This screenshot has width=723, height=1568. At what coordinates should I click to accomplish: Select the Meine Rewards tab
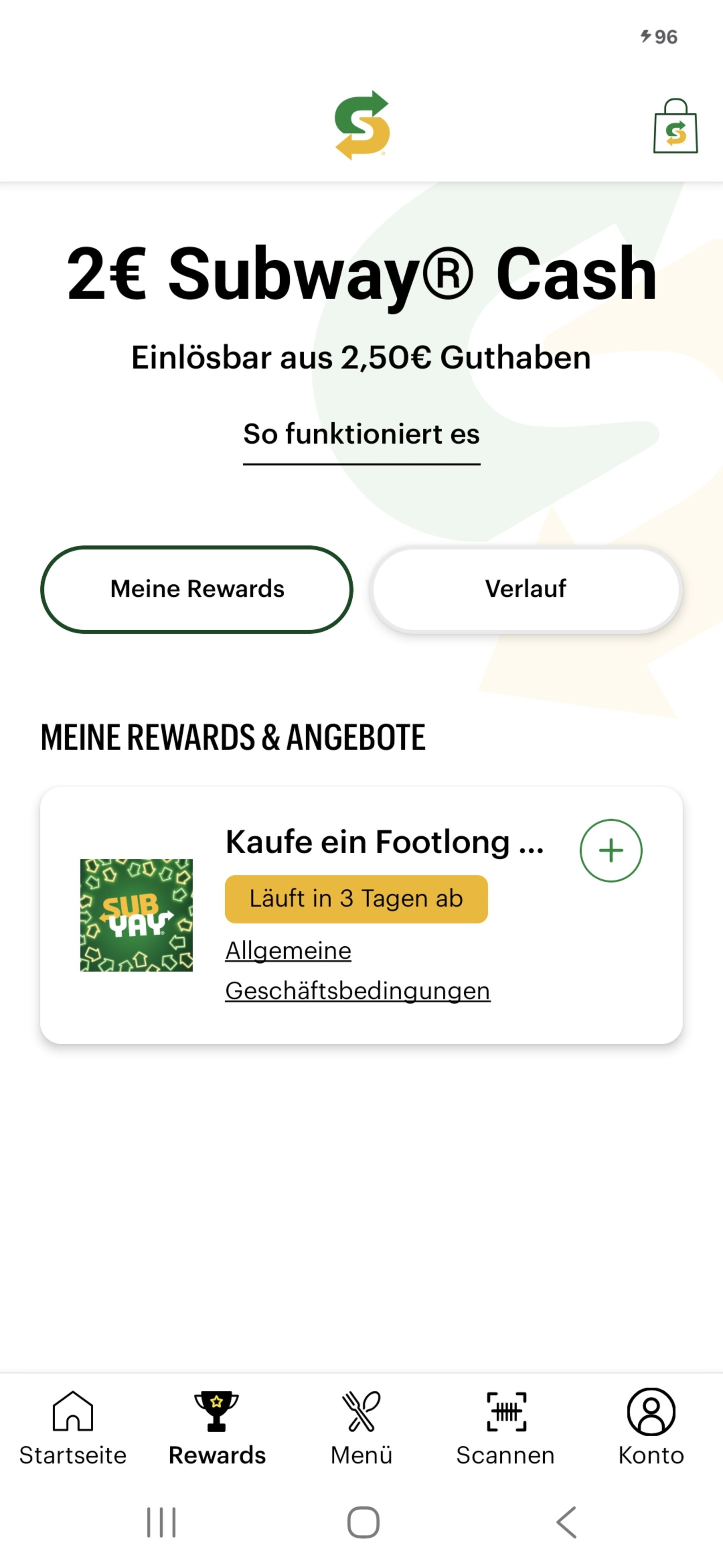click(196, 589)
